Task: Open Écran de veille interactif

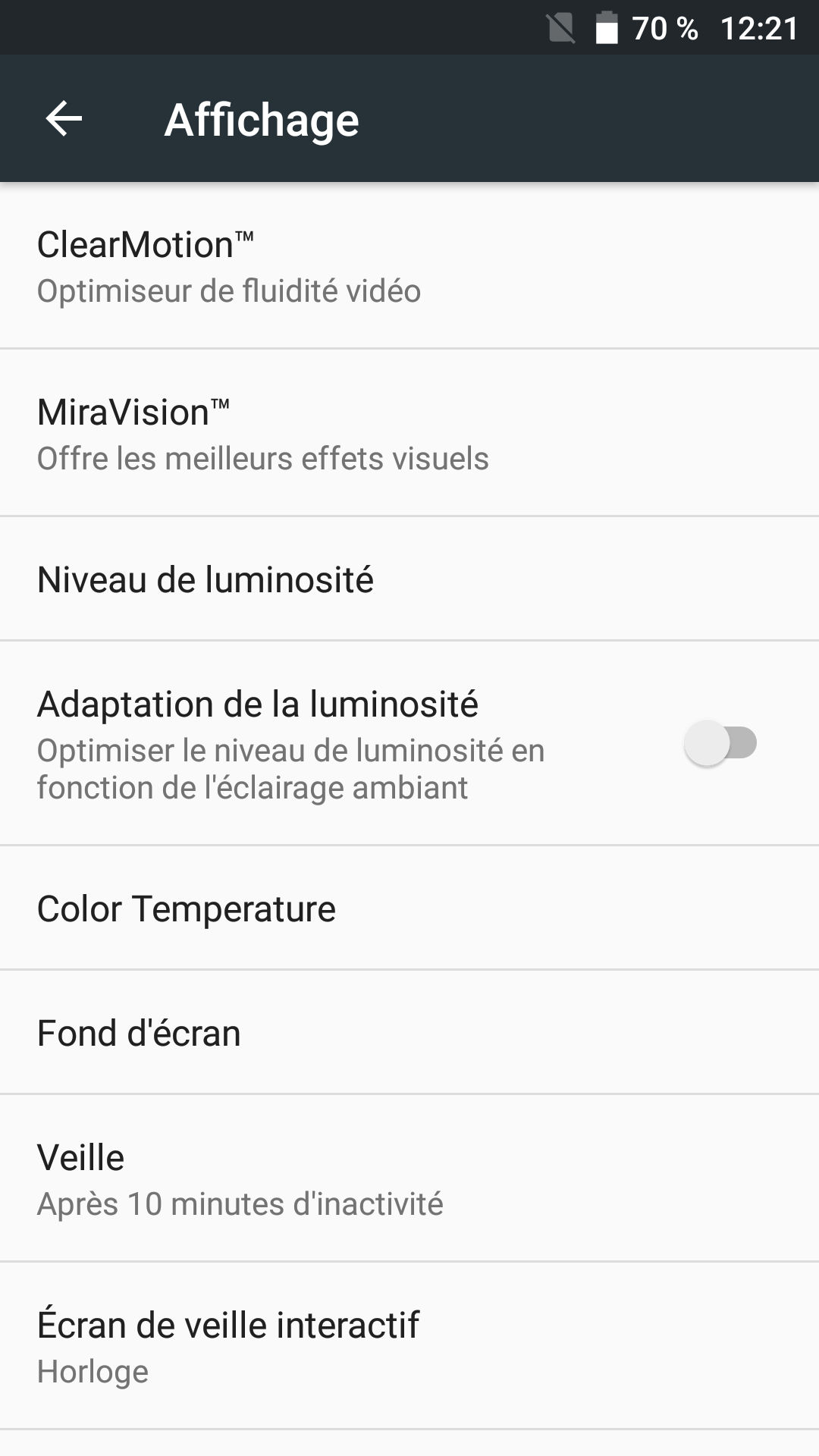Action: (409, 1347)
